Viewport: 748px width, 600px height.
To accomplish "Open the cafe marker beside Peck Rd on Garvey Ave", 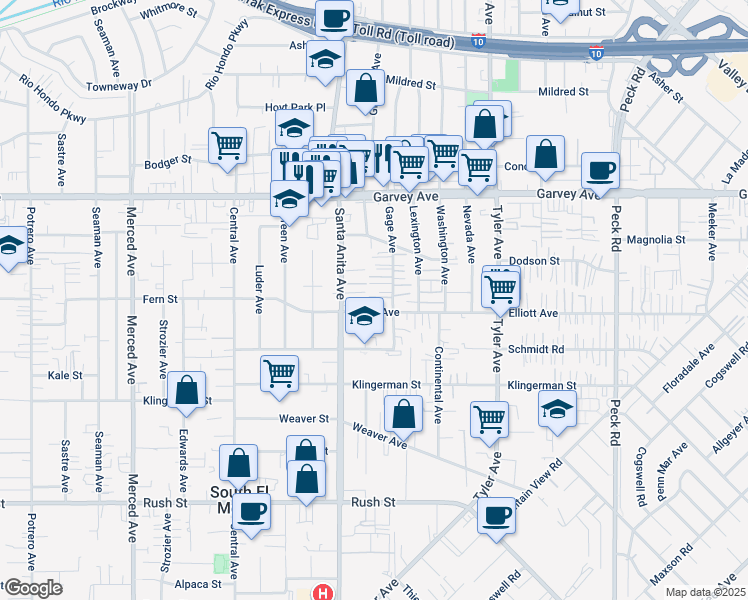I will pyautogui.click(x=600, y=171).
